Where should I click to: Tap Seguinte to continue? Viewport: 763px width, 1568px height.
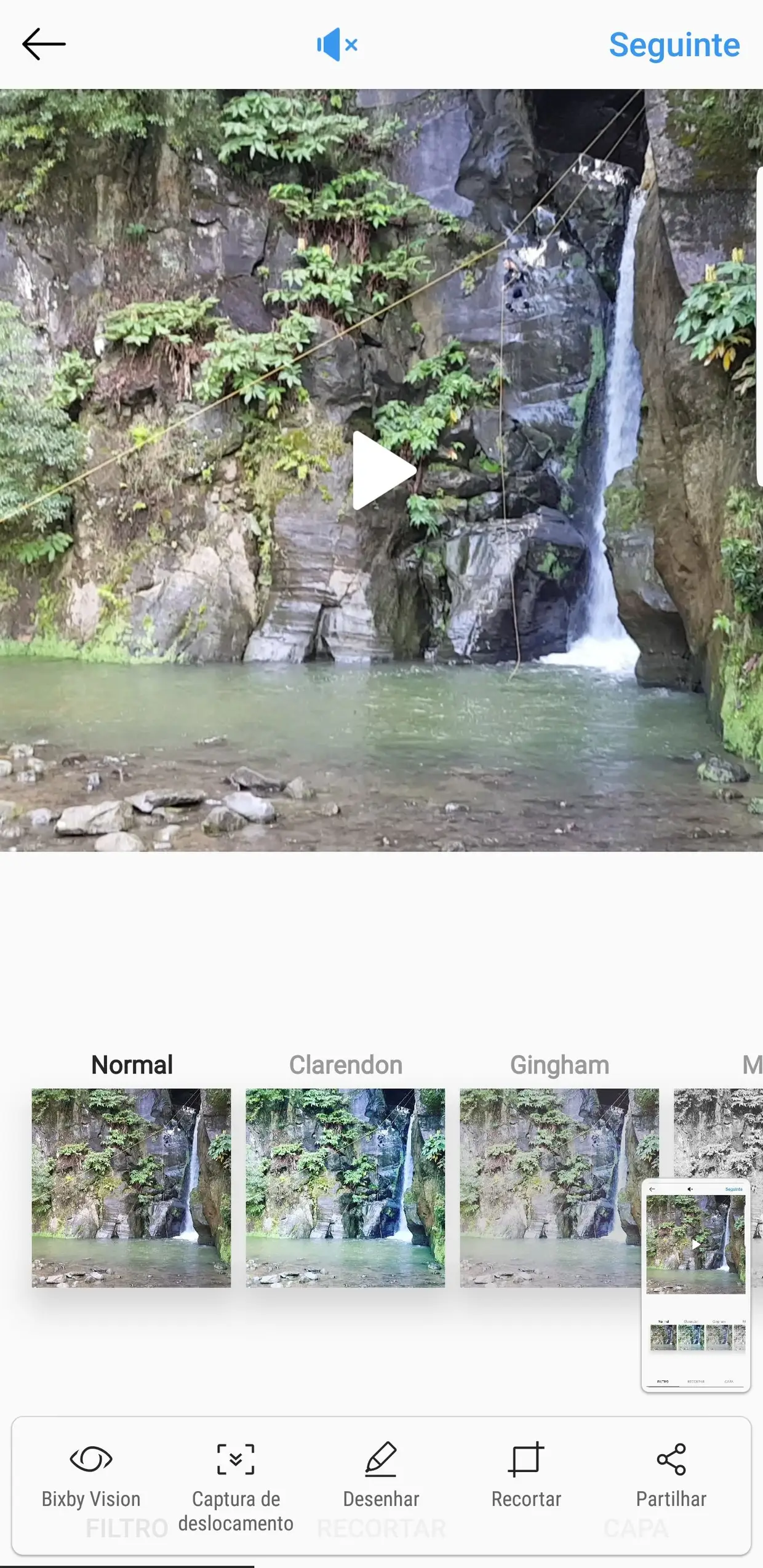pyautogui.click(x=674, y=45)
